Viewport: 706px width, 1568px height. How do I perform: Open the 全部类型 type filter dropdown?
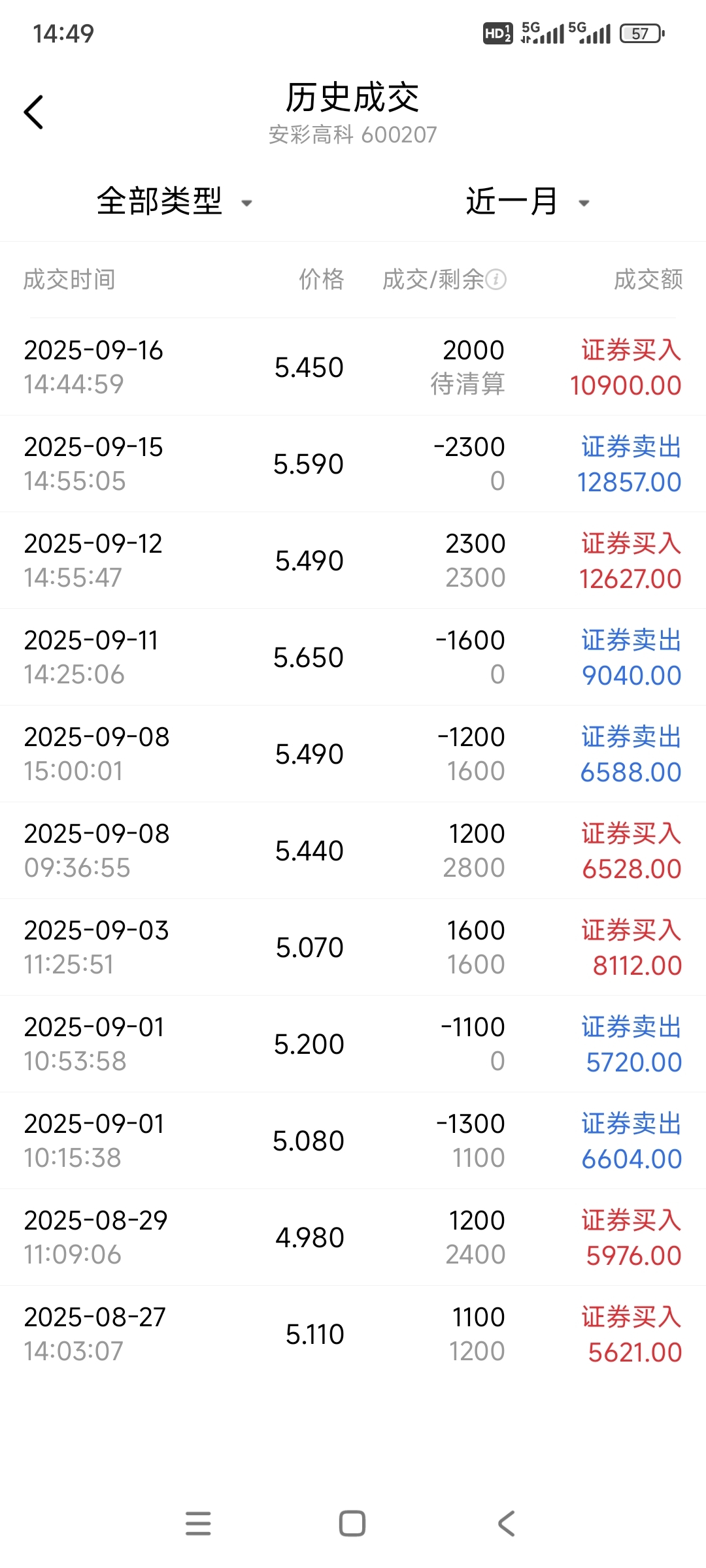pos(175,202)
